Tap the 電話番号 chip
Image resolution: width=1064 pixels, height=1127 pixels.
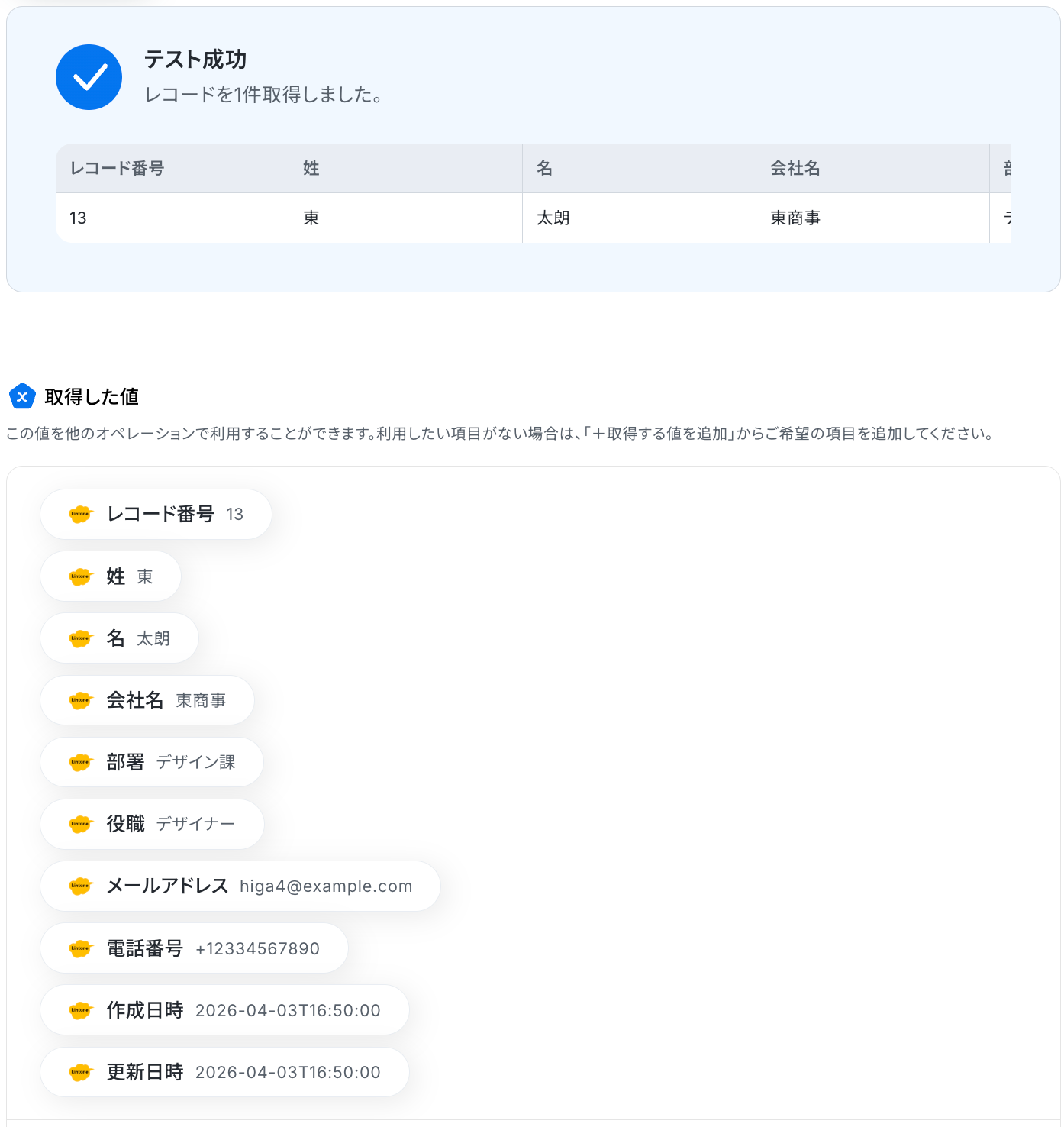click(194, 948)
